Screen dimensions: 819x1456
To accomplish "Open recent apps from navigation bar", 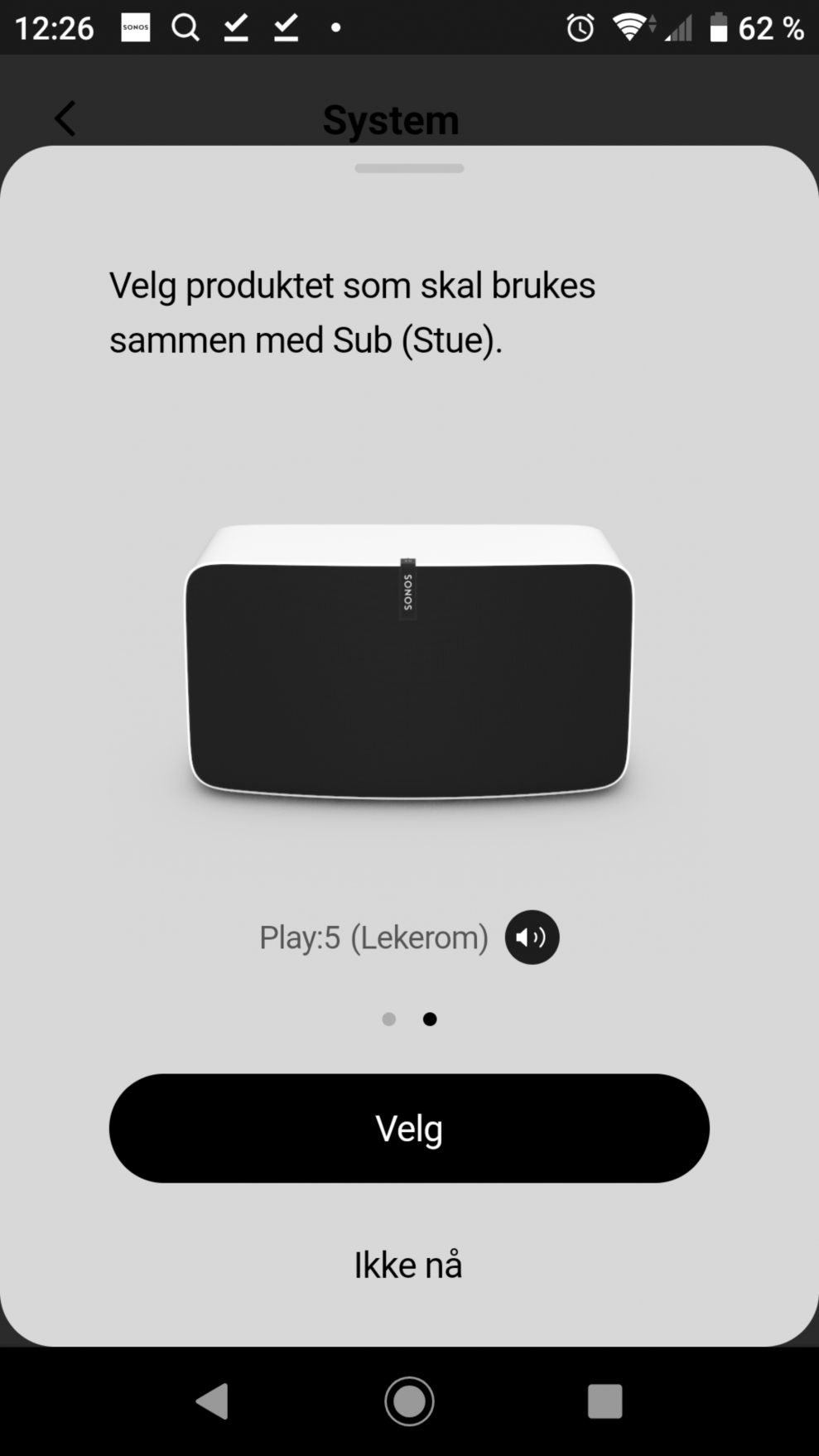I will 605,1401.
